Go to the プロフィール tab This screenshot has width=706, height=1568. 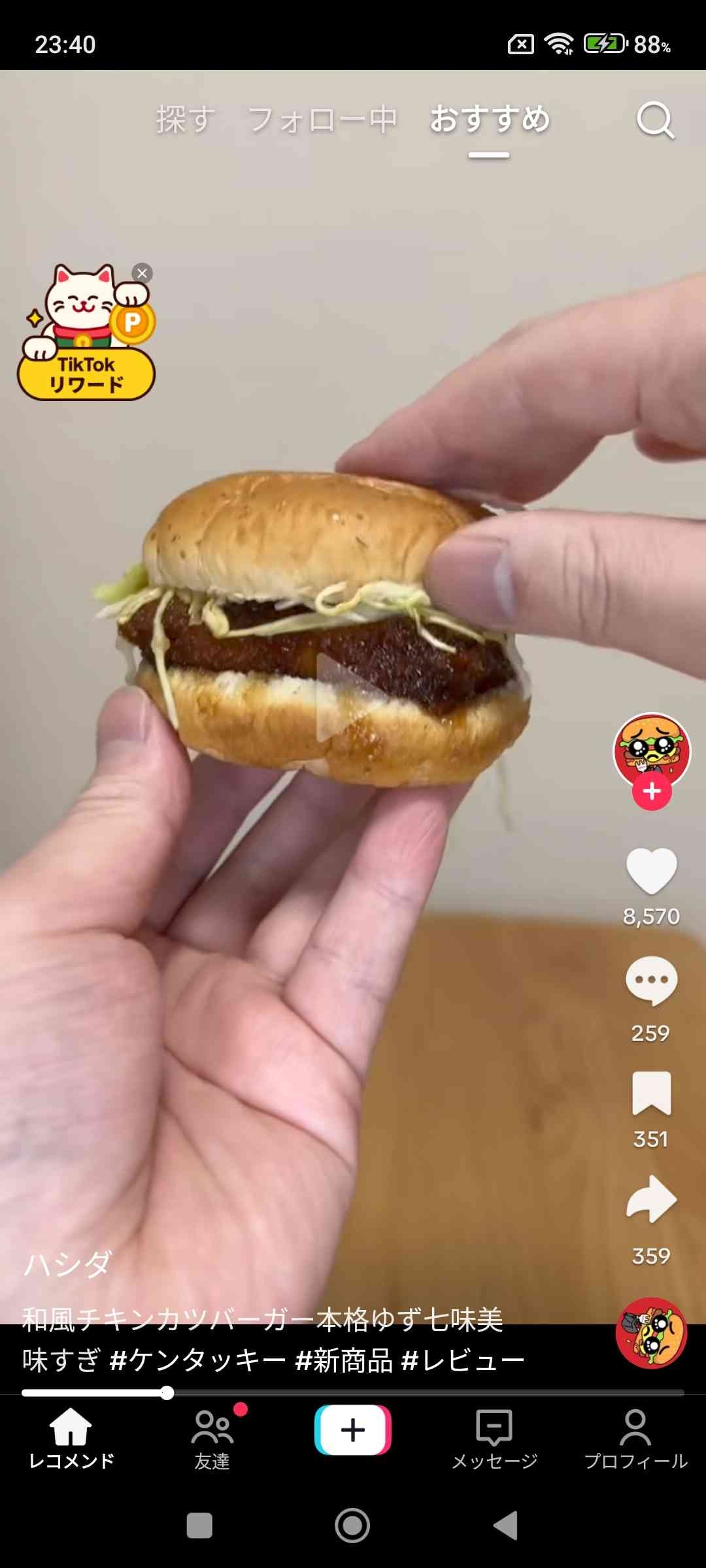635,1437
